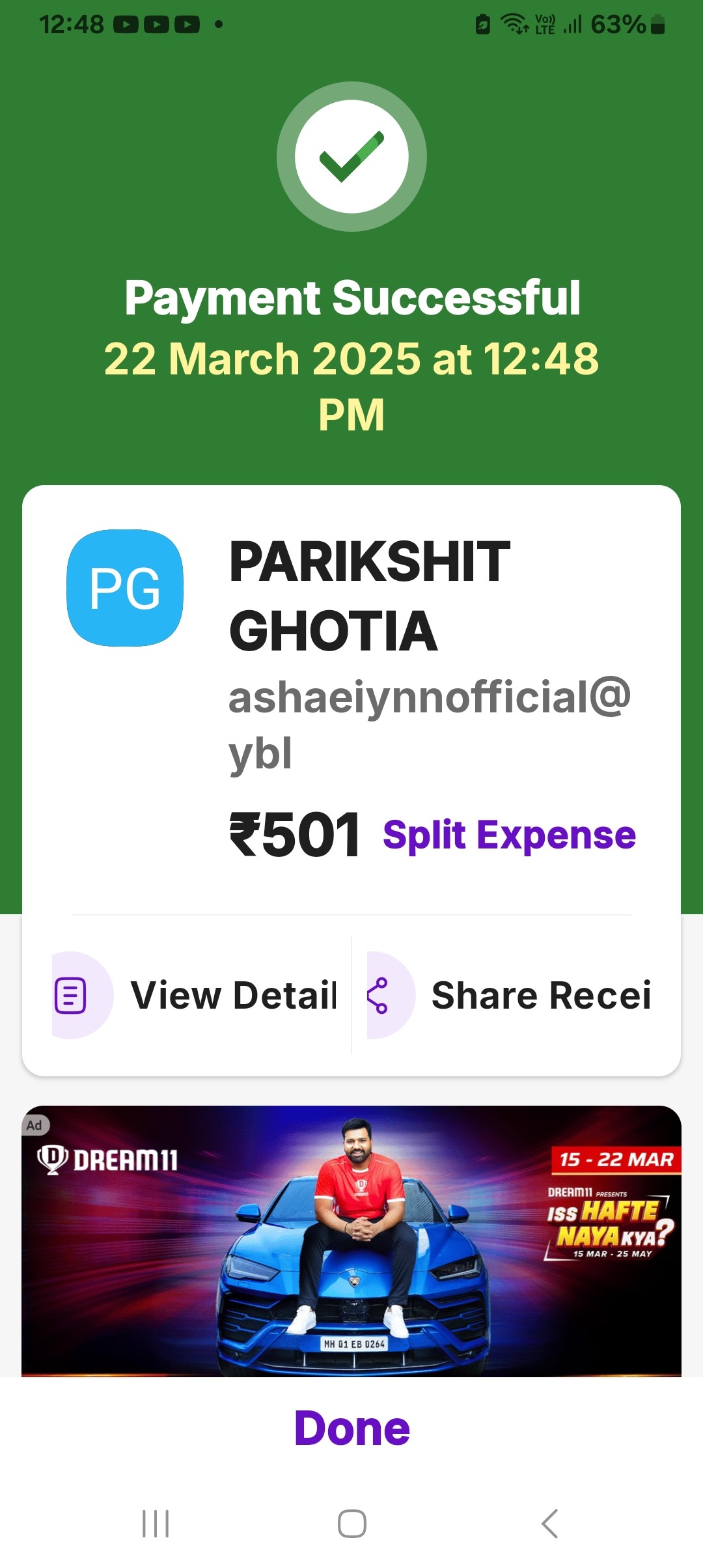Image resolution: width=703 pixels, height=1568 pixels.
Task: Go back using system navigation
Action: point(549,1524)
